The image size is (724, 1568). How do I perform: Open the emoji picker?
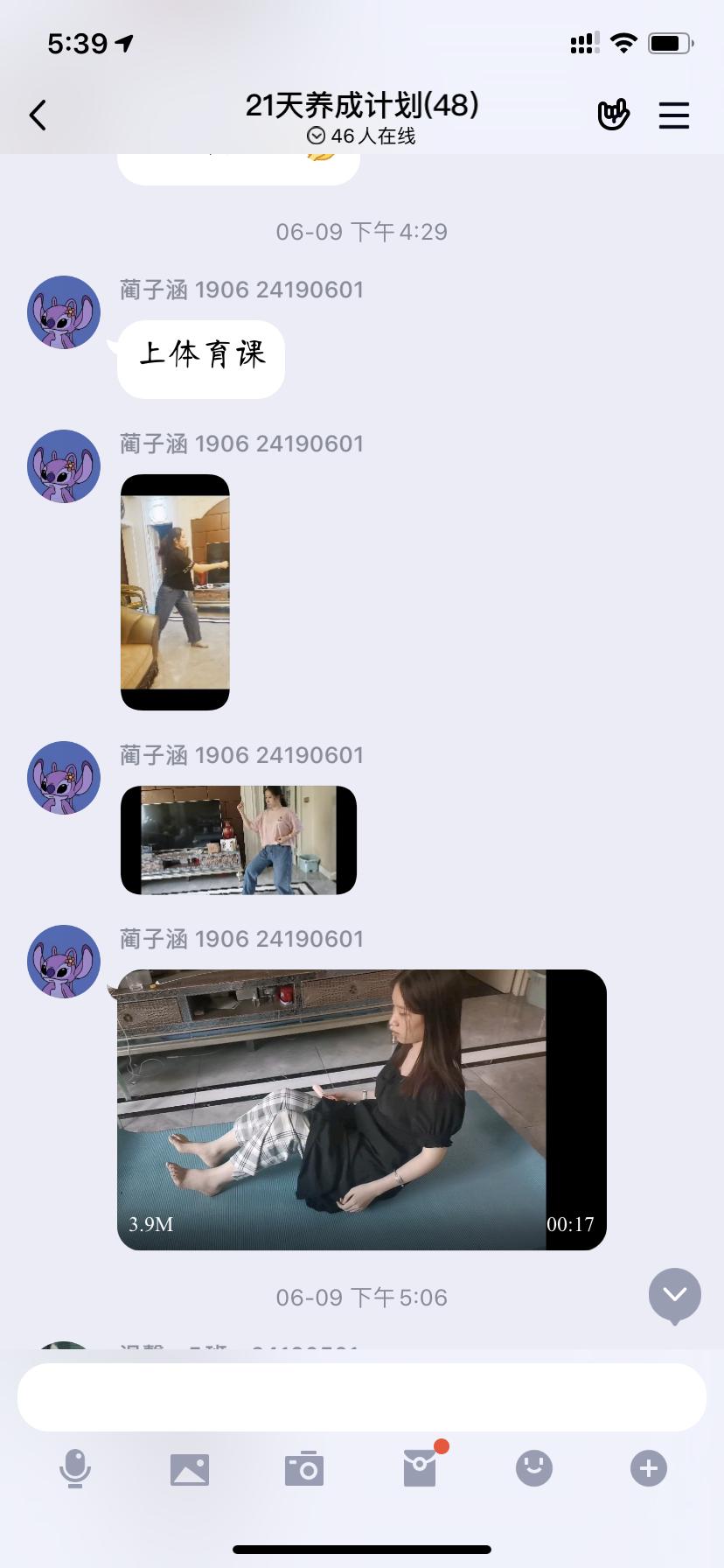point(534,1467)
